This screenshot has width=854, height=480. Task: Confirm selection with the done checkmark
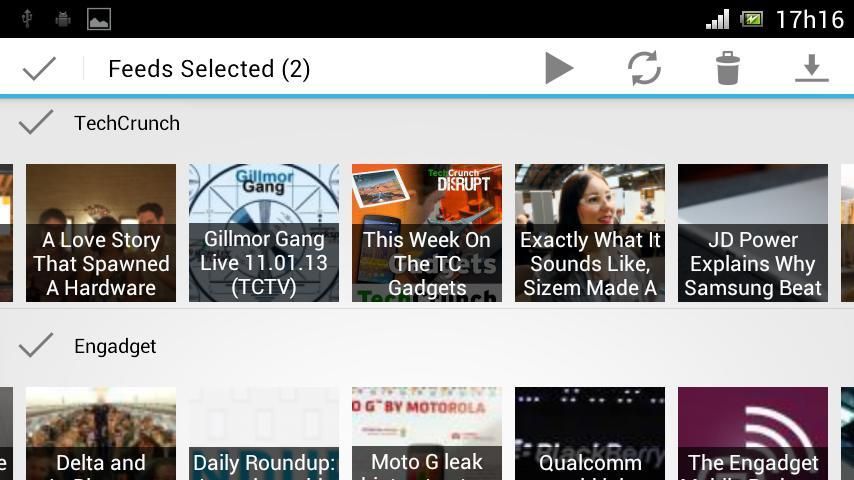tap(40, 68)
